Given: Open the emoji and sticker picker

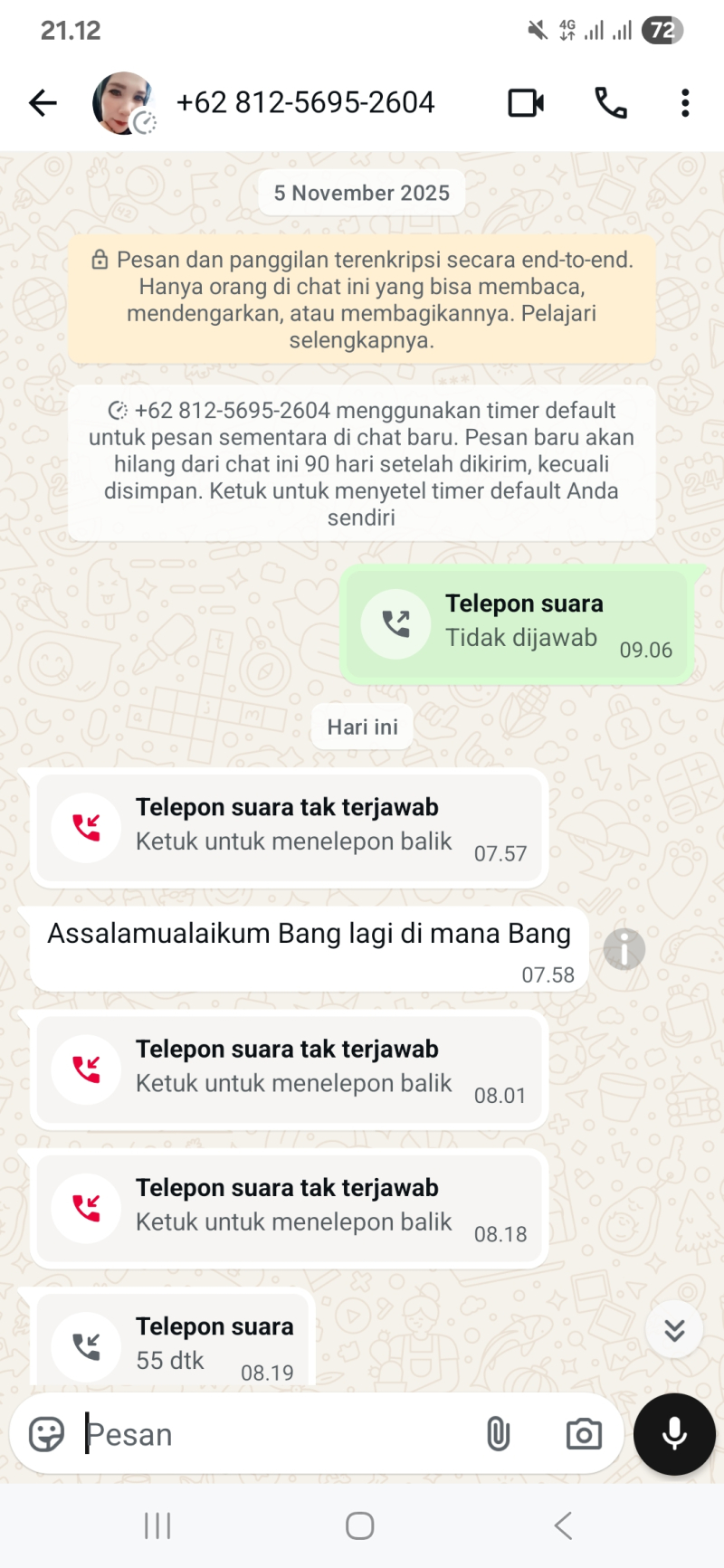Looking at the screenshot, I should click(x=47, y=1434).
